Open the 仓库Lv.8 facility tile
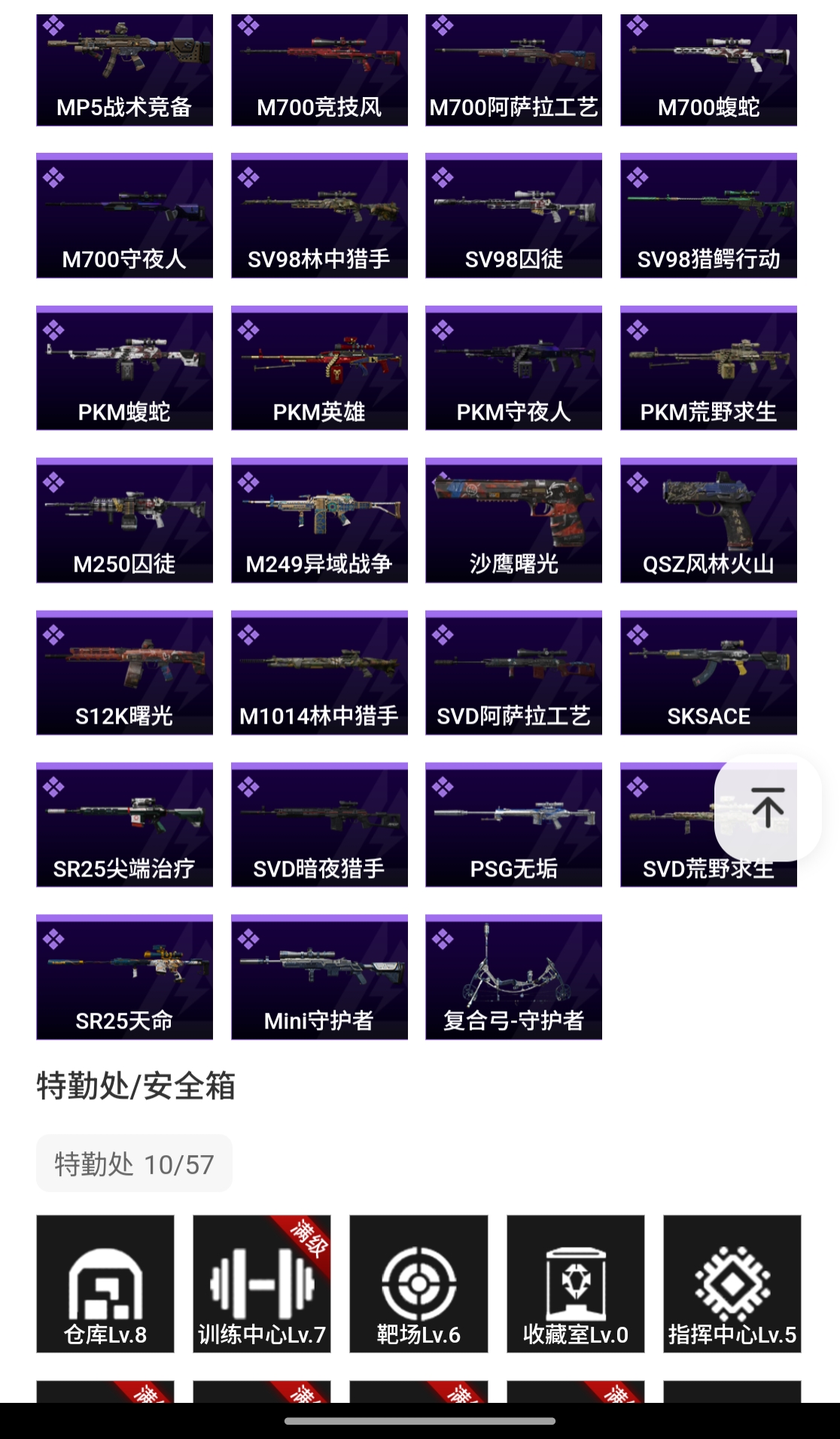Screen dimensions: 840x1439 [x=105, y=1283]
